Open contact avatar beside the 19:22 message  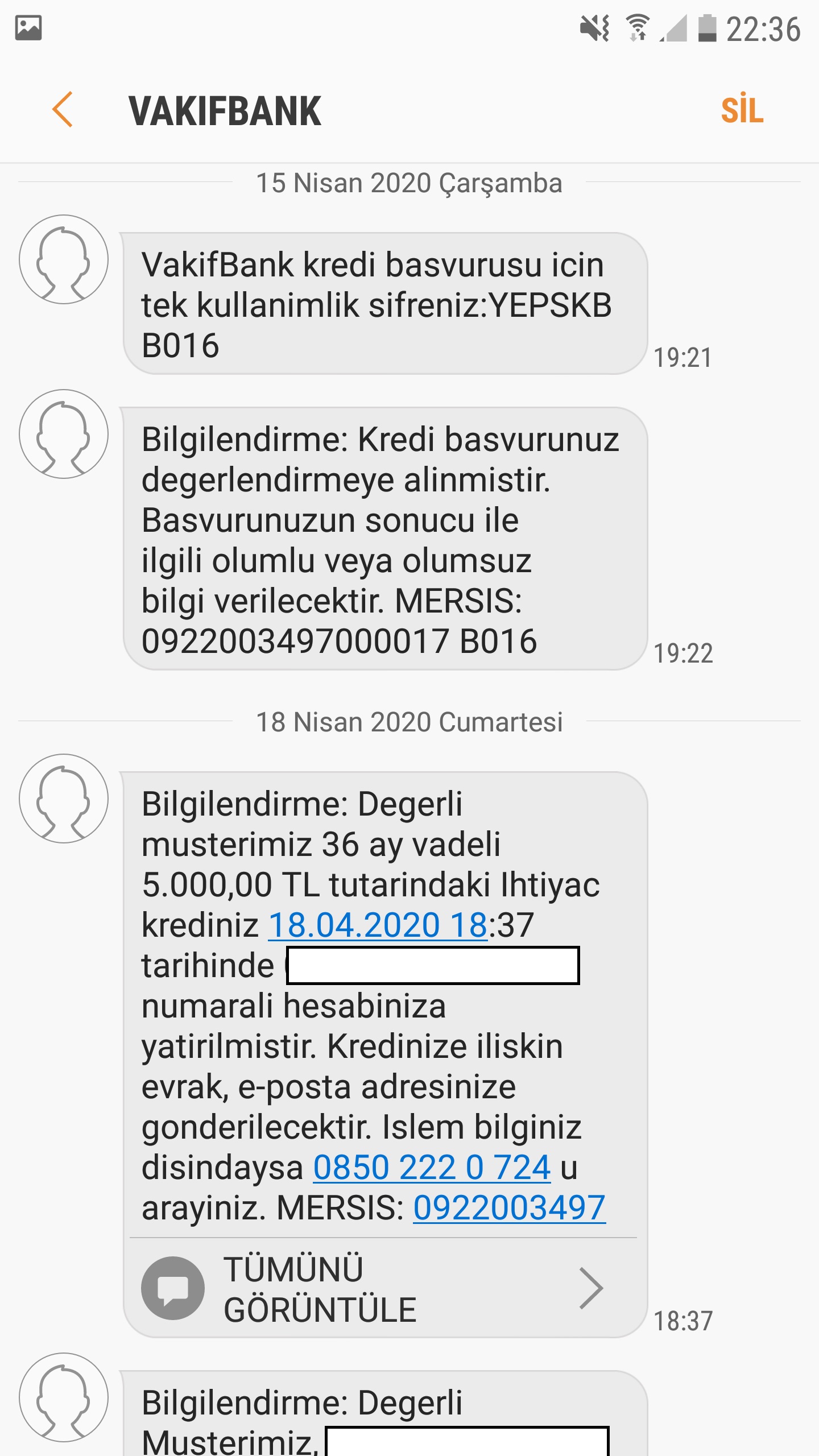point(64,434)
